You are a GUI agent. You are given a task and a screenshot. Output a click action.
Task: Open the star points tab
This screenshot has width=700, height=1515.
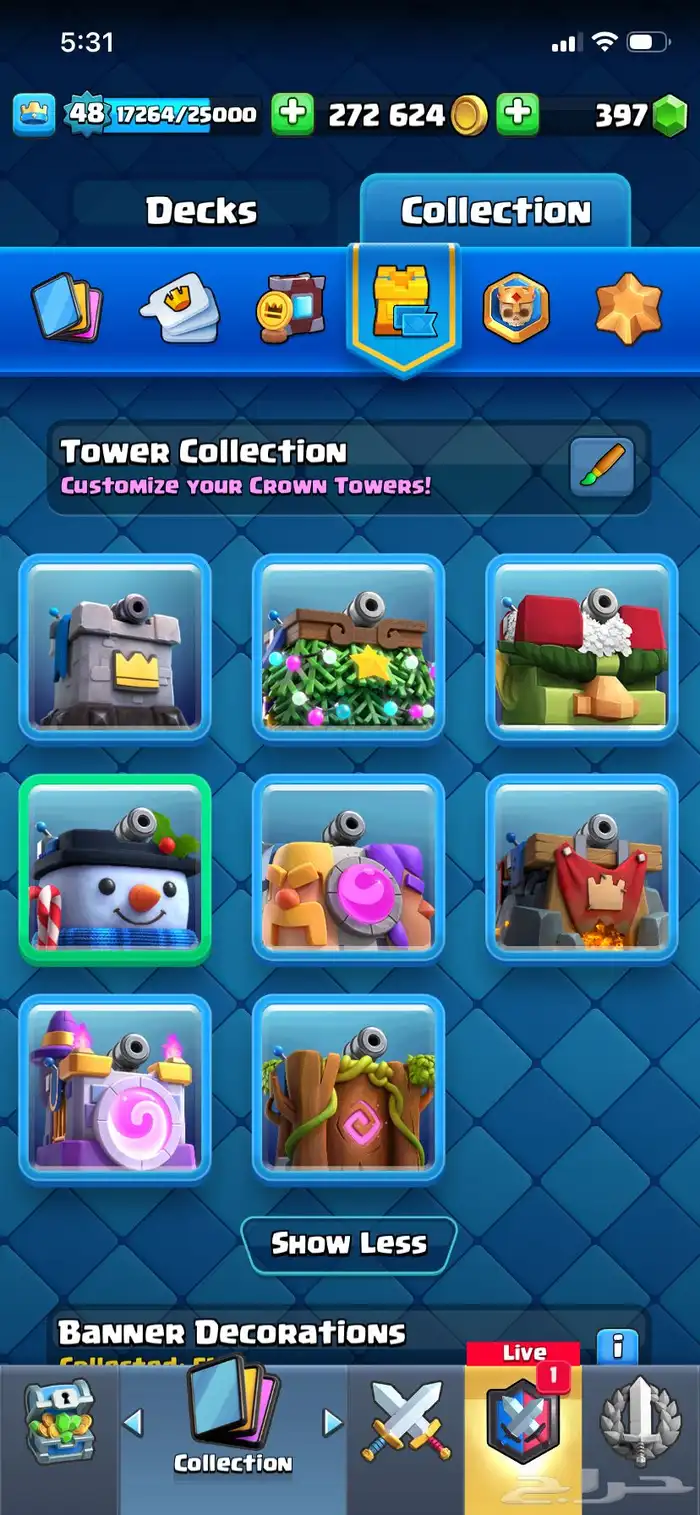pos(629,309)
